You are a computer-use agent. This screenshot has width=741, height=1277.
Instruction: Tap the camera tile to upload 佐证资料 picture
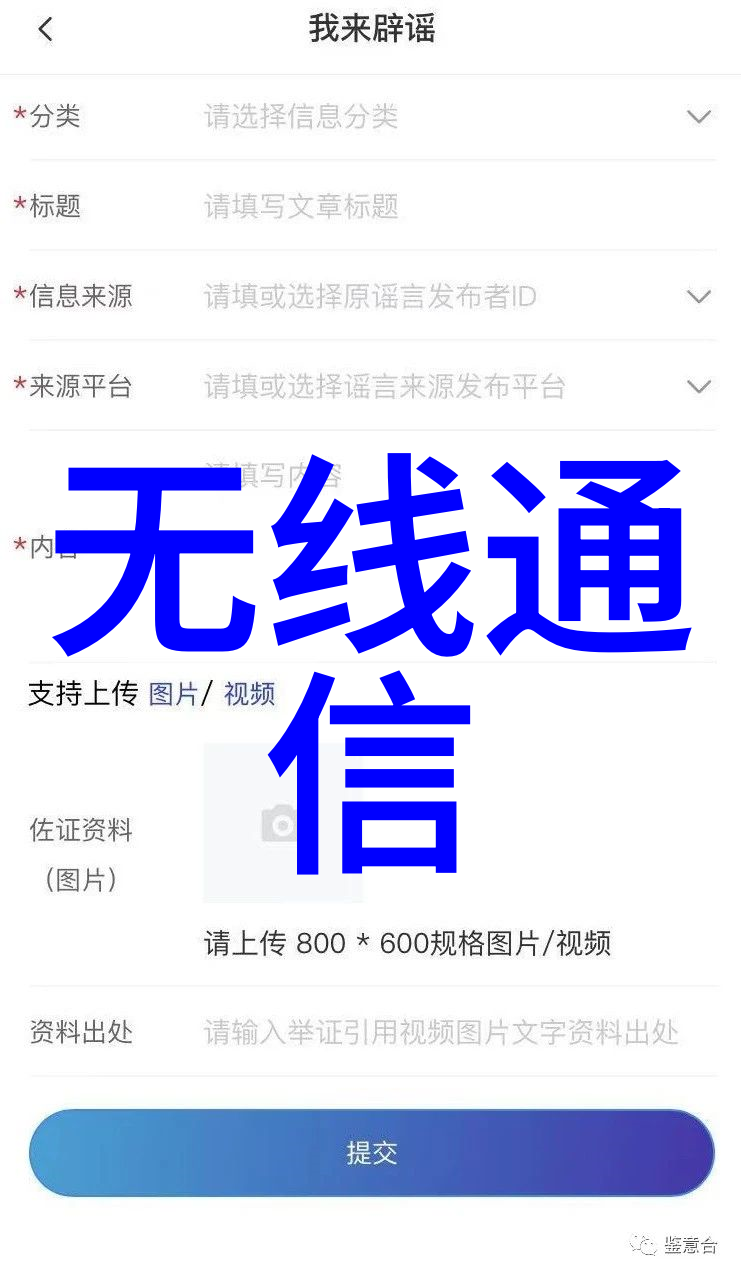pos(282,823)
